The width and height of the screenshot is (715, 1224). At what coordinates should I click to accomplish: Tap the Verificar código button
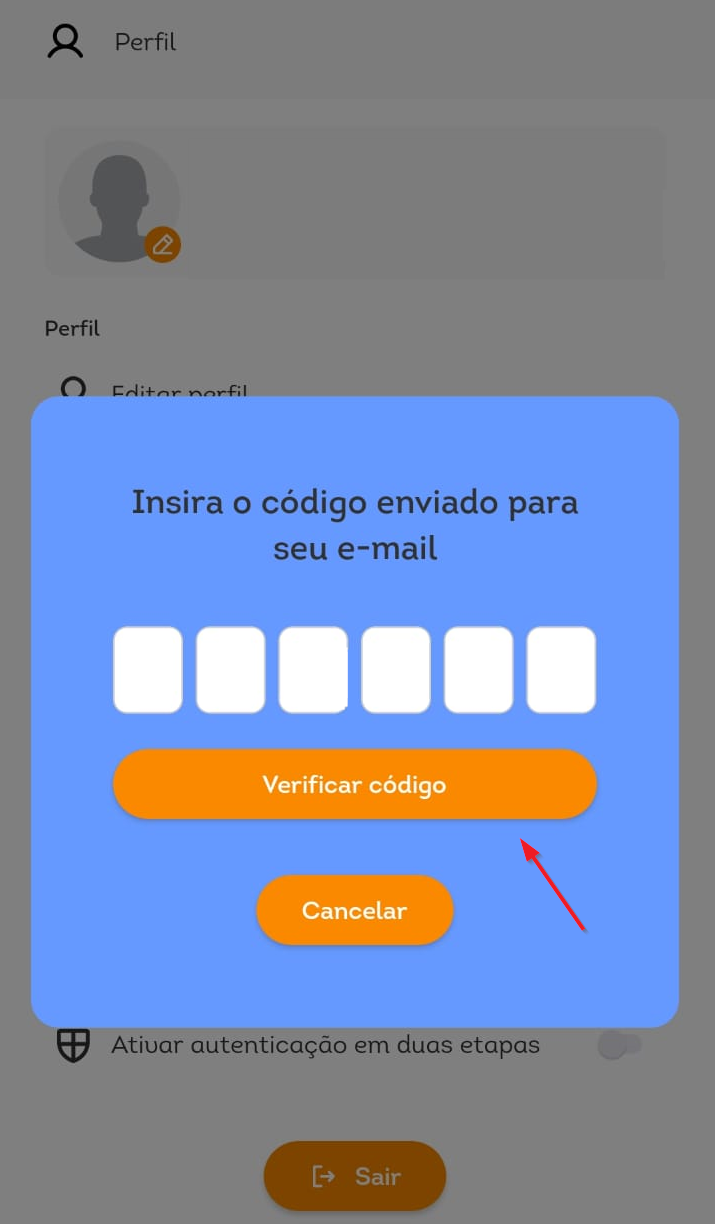(354, 785)
